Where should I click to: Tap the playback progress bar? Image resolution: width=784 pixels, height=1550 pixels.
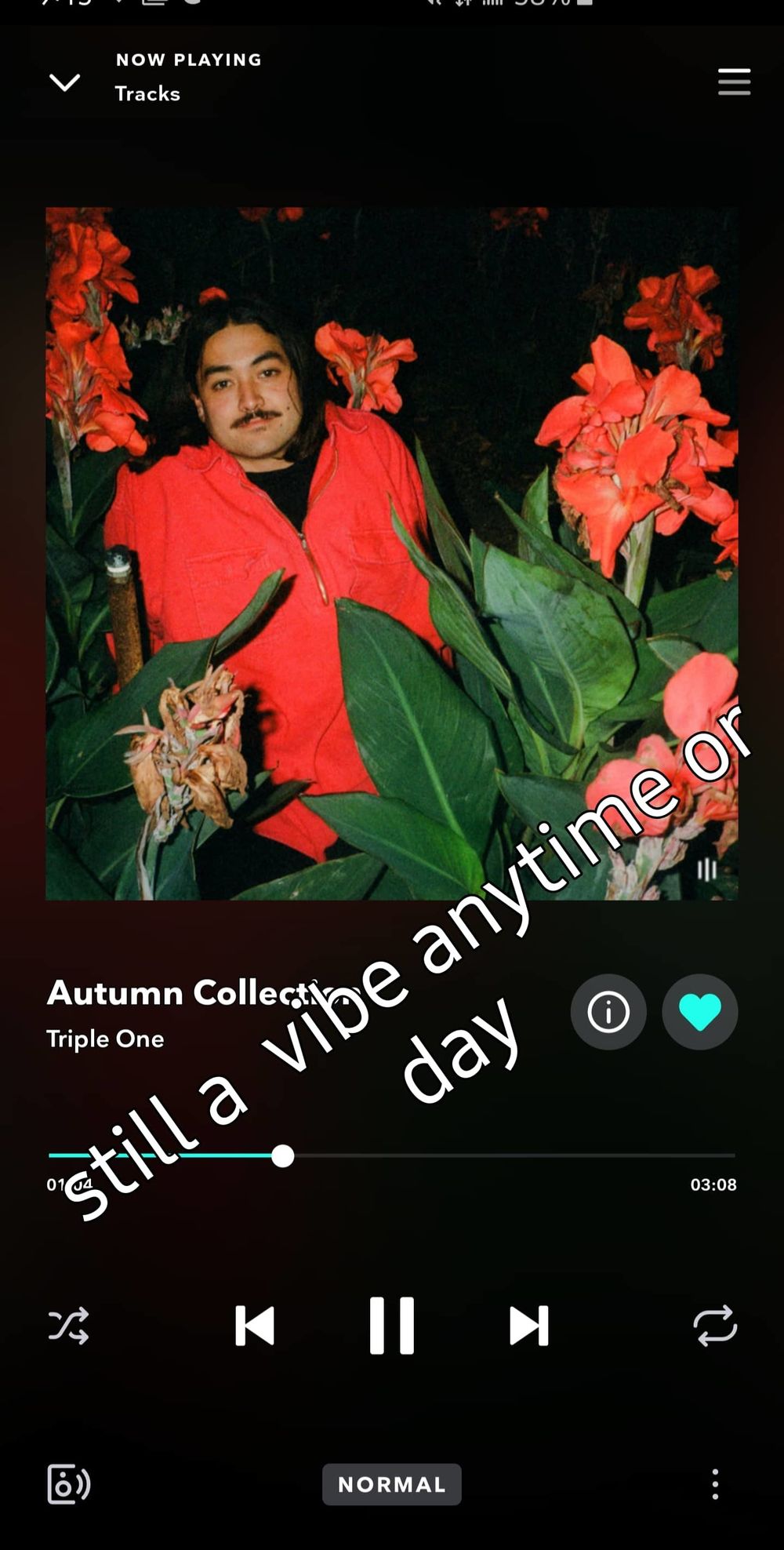click(391, 1155)
